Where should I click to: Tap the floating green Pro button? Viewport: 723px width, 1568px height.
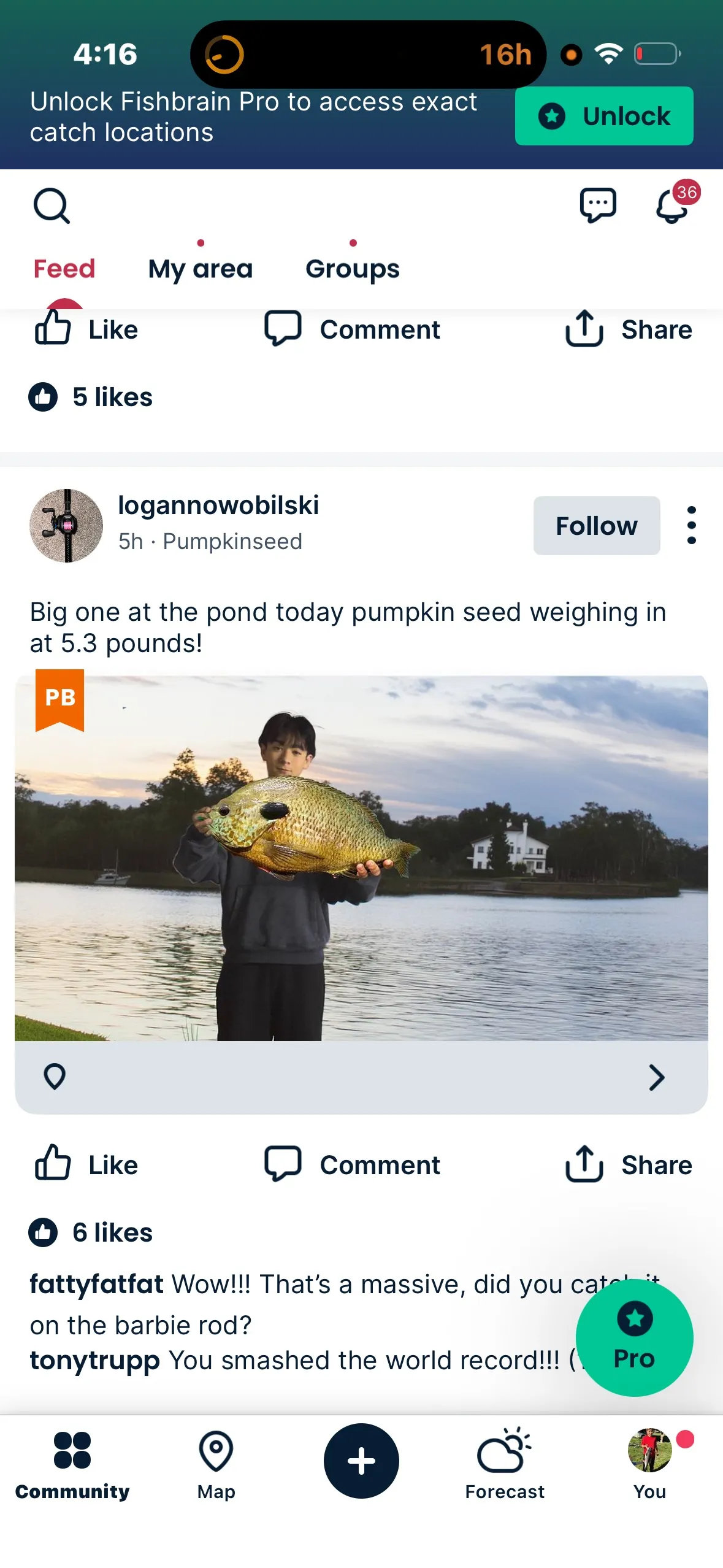point(634,1337)
